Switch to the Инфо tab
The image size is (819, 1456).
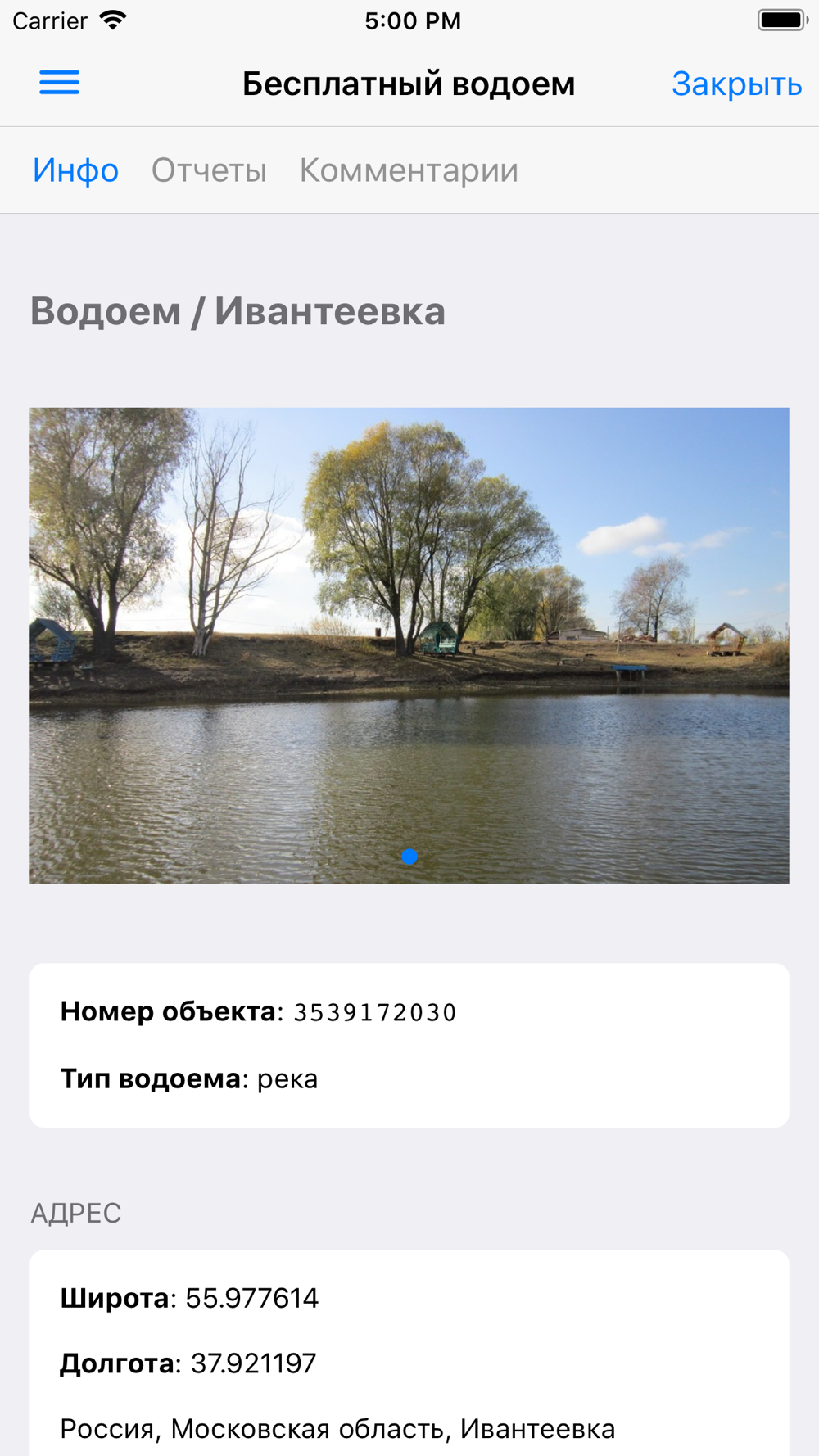click(76, 170)
